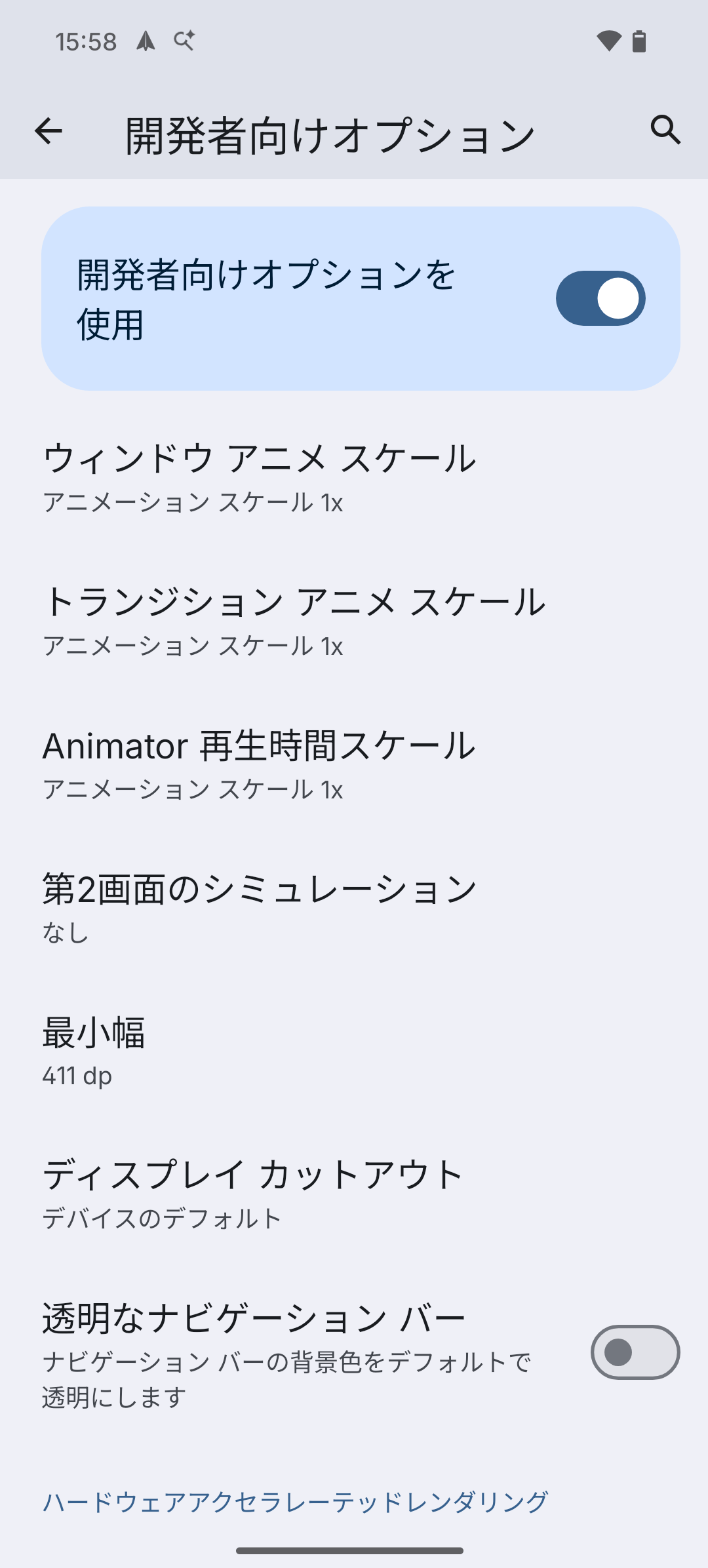Open ディスプレイ カットアウト setting
Image resolution: width=708 pixels, height=1568 pixels.
click(x=252, y=1193)
